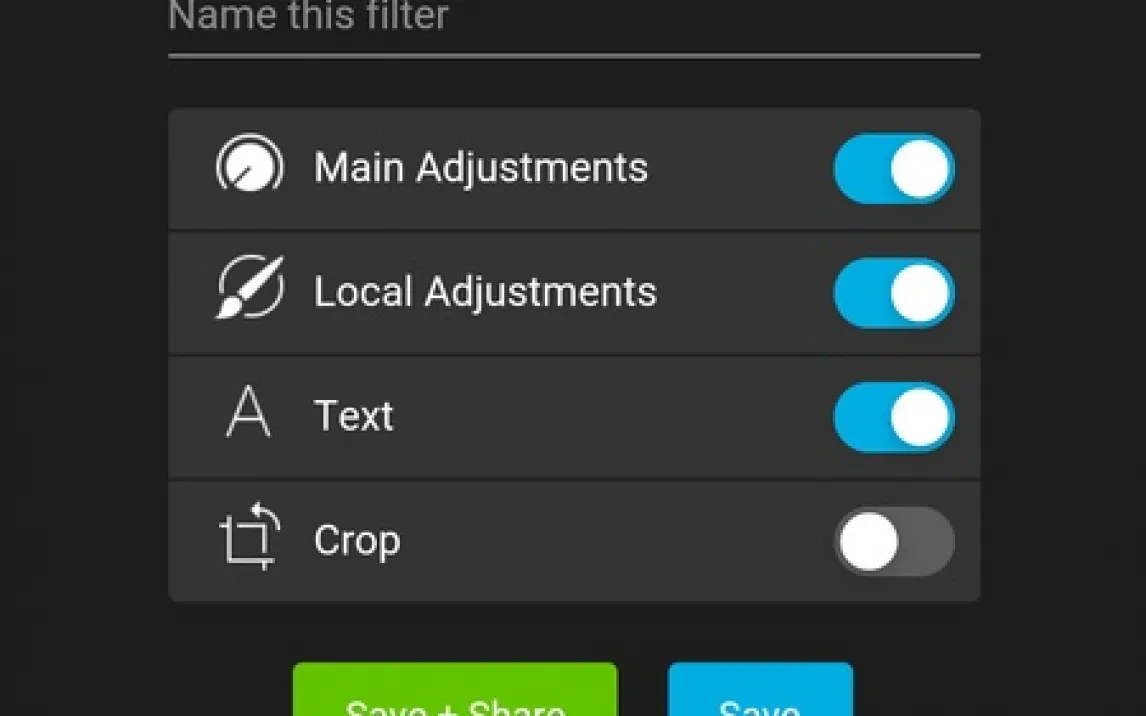Turn off Main Adjustments switch
The image size is (1146, 716).
point(893,169)
